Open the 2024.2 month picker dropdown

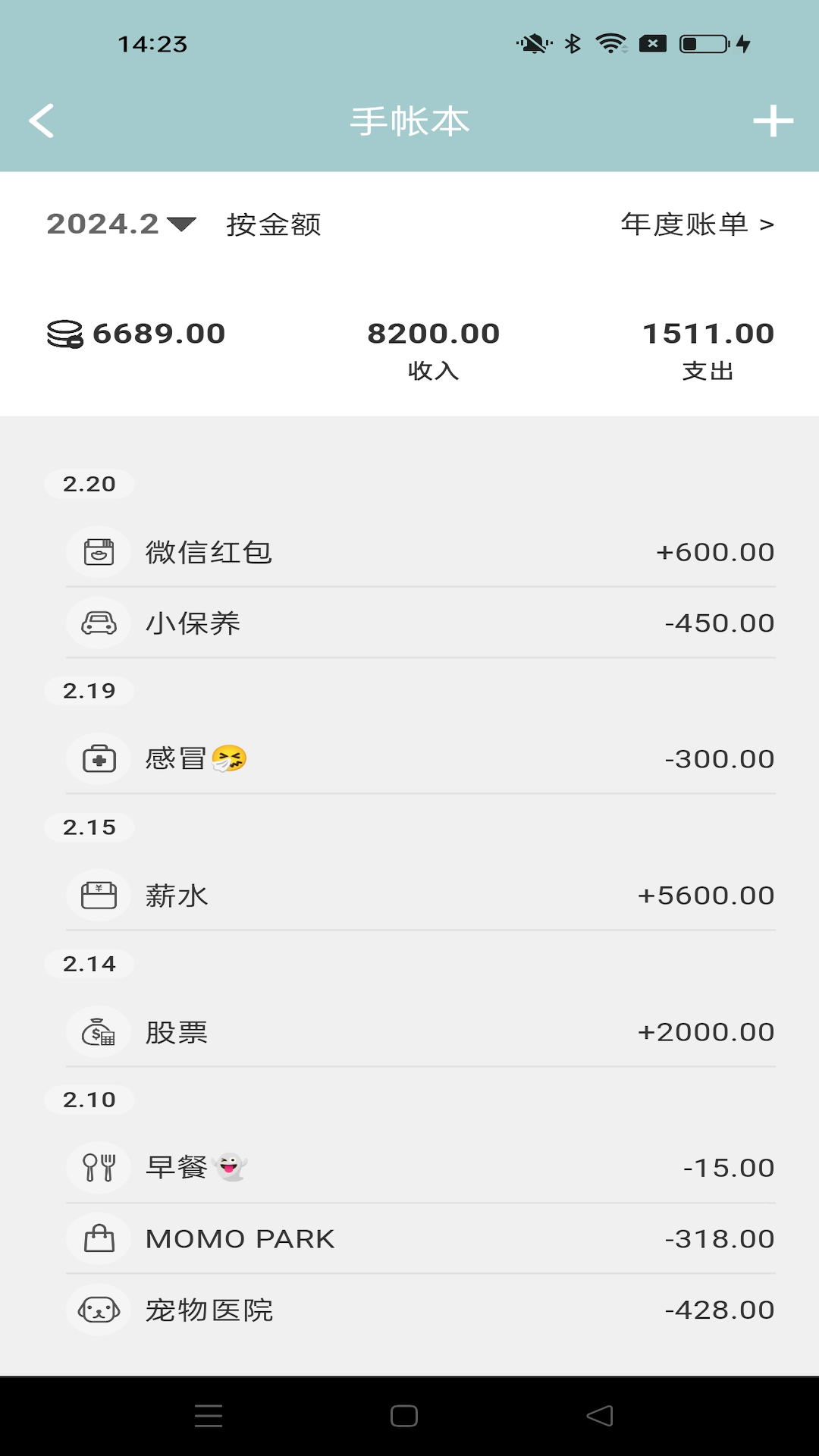[x=116, y=224]
